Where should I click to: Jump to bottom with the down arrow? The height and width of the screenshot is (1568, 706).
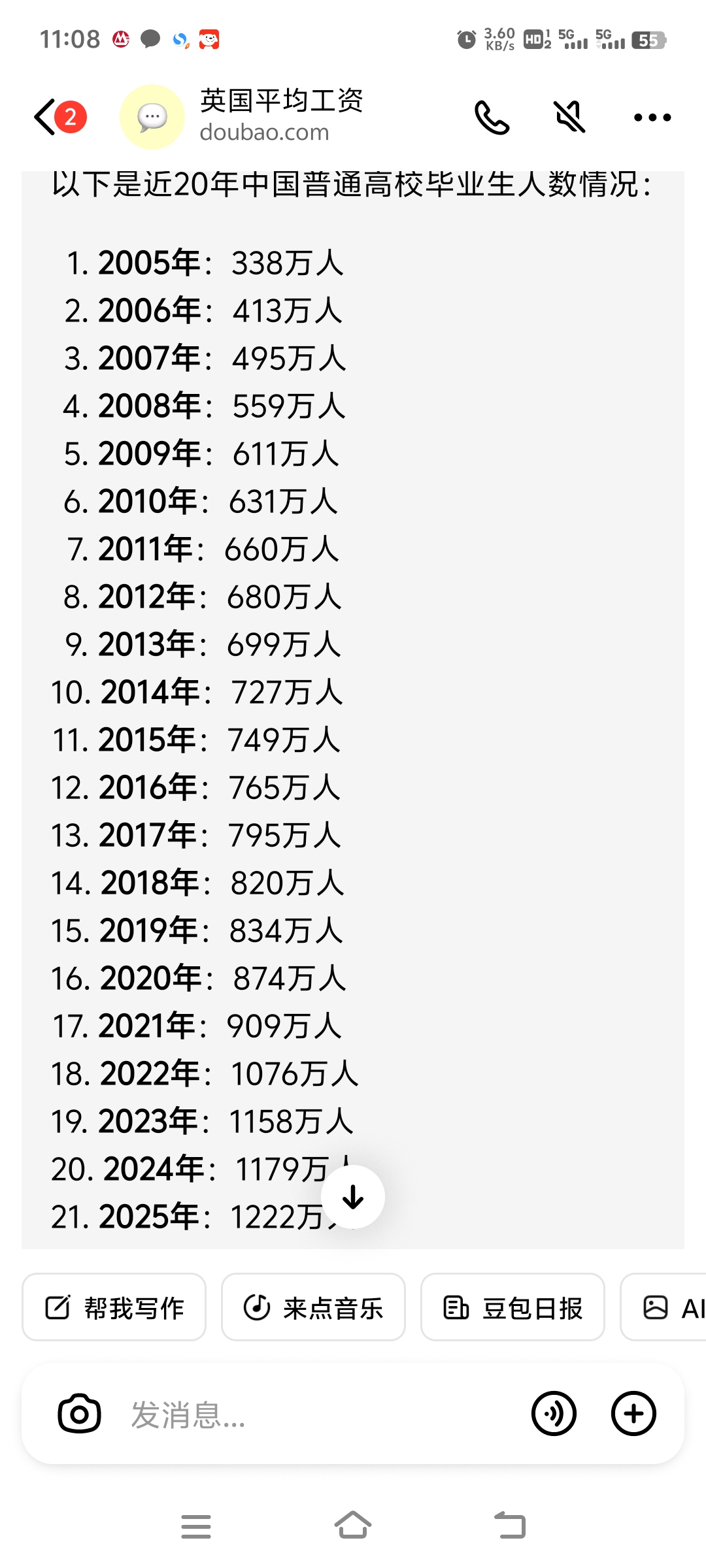pos(353,1197)
